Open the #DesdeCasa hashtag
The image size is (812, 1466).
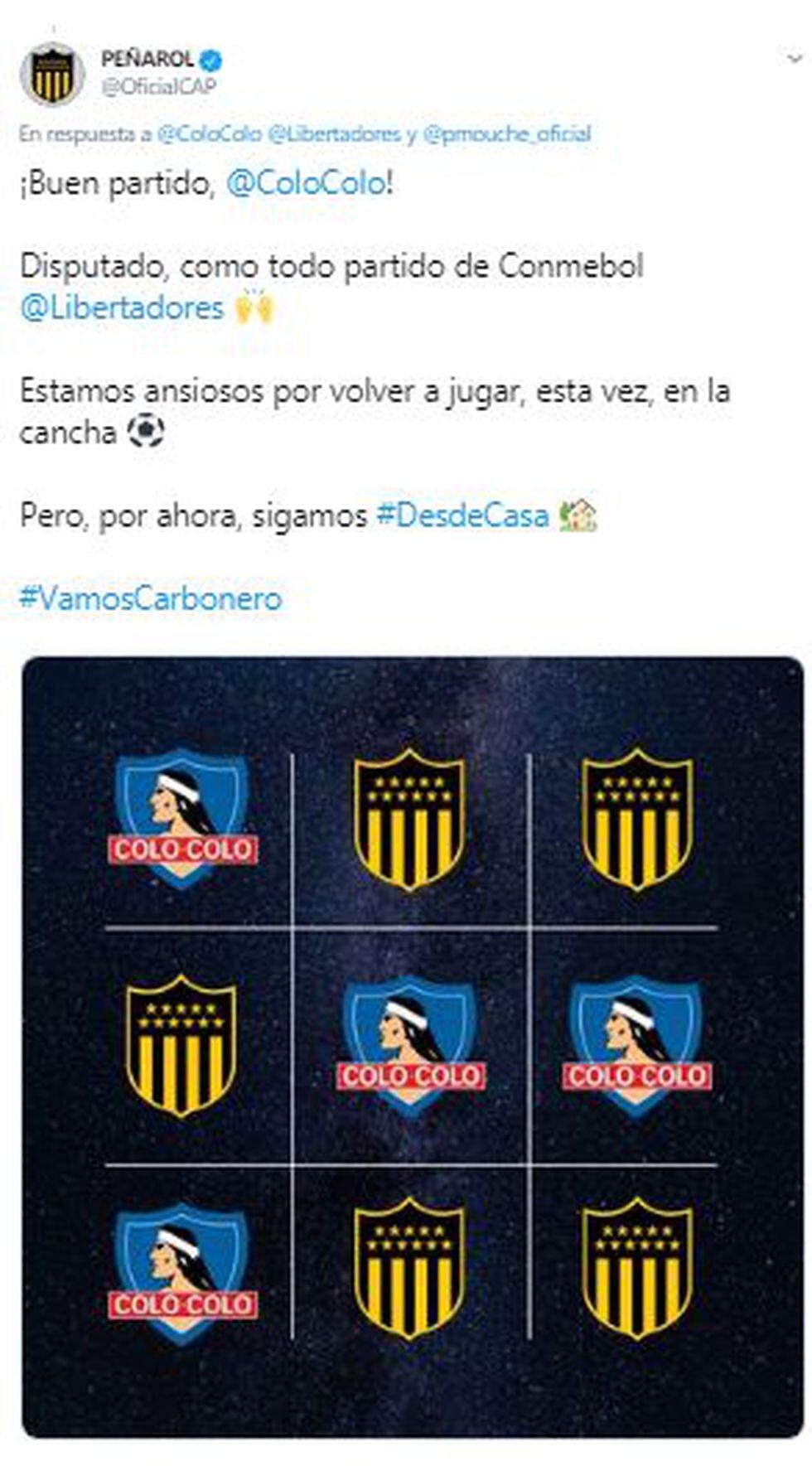[x=462, y=515]
